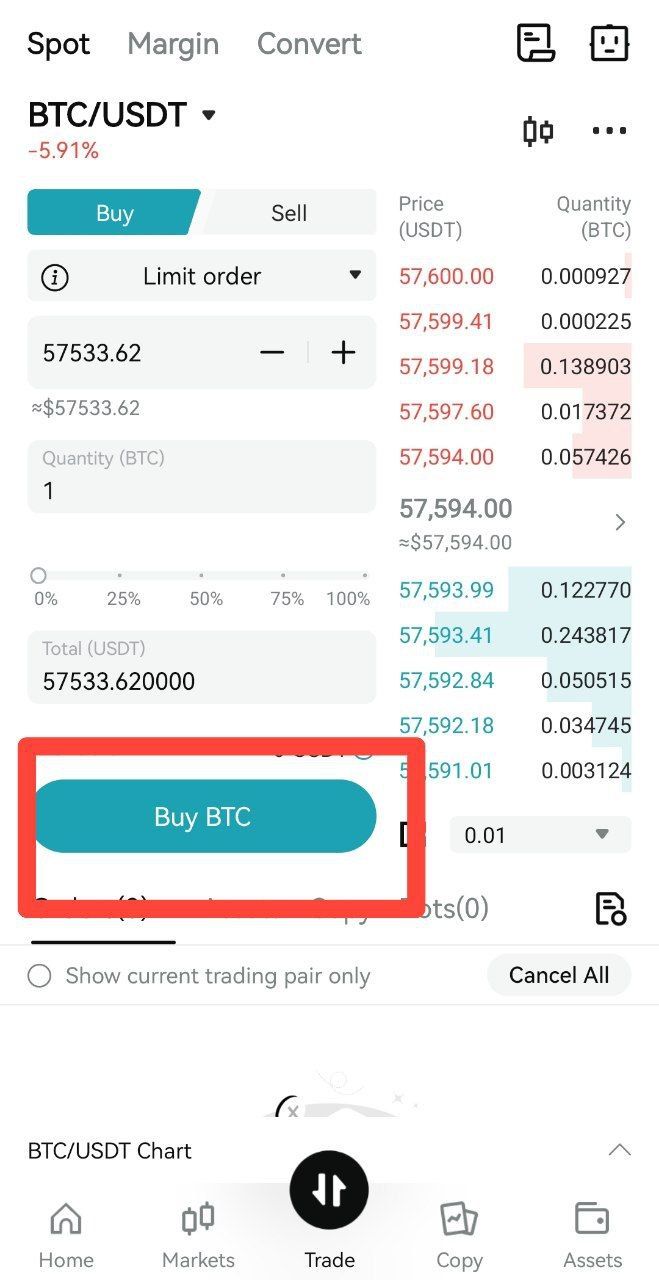Select the Sell side
Viewport: 659px width, 1280px height.
pos(289,213)
